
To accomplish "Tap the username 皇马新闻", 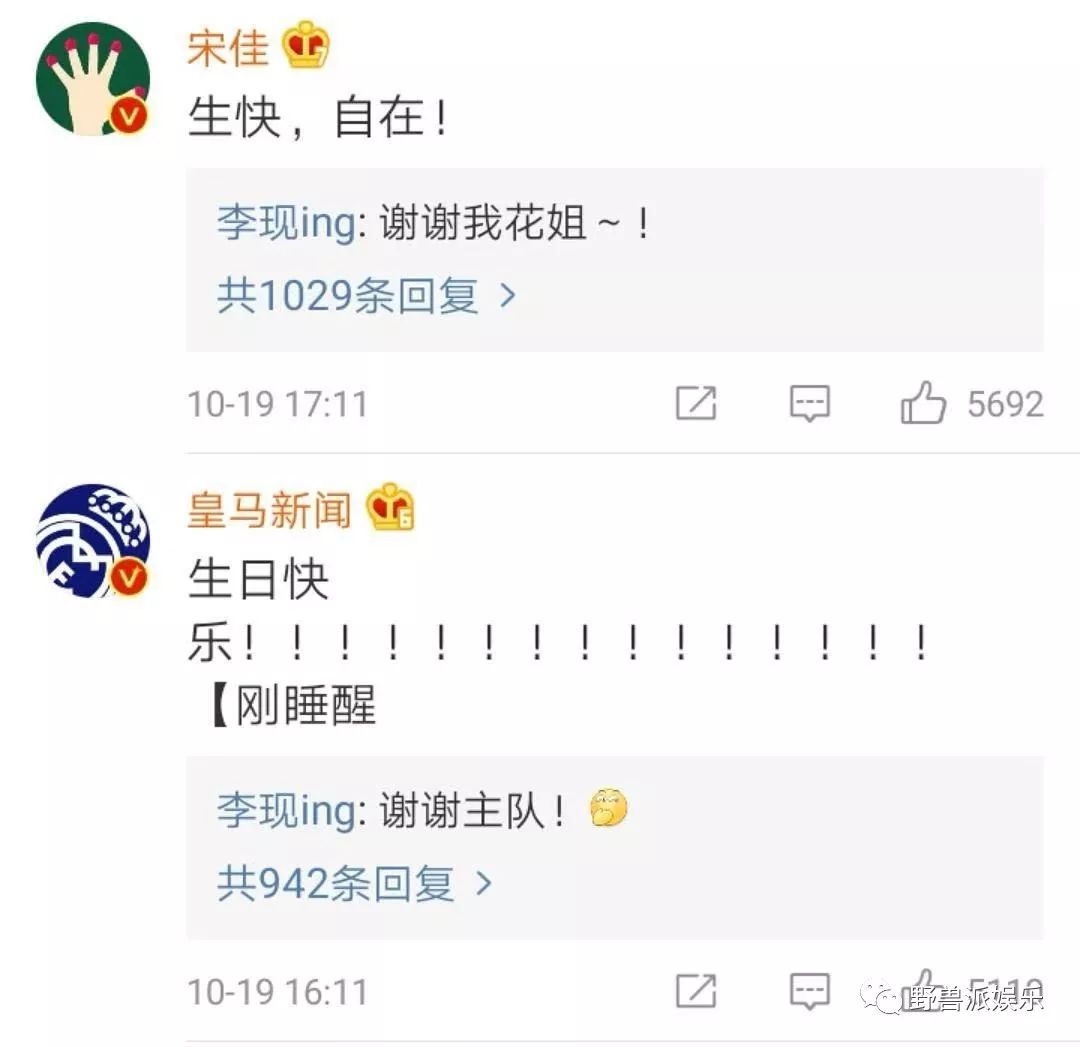I will click(x=269, y=510).
